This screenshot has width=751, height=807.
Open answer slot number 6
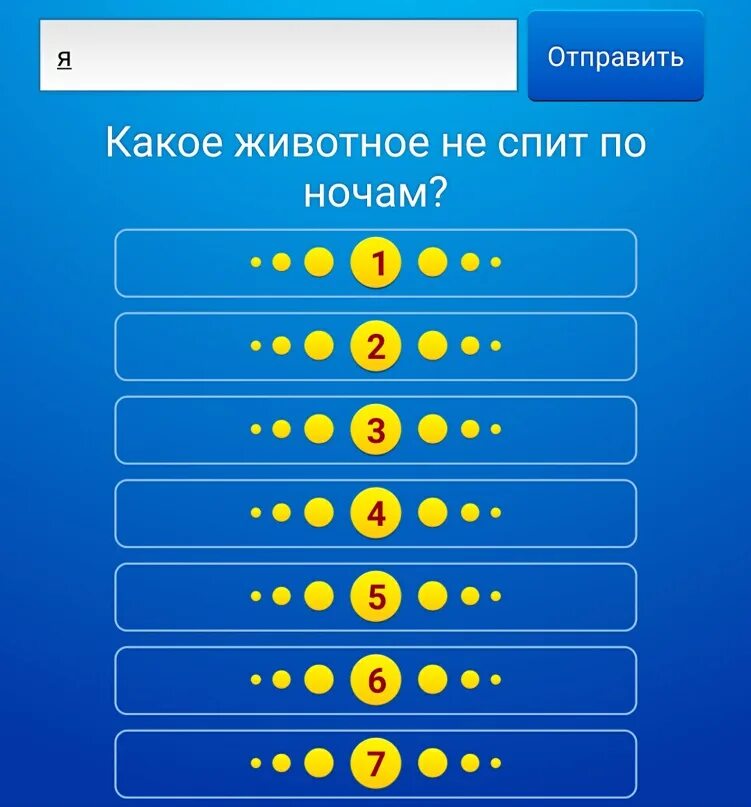tap(375, 681)
